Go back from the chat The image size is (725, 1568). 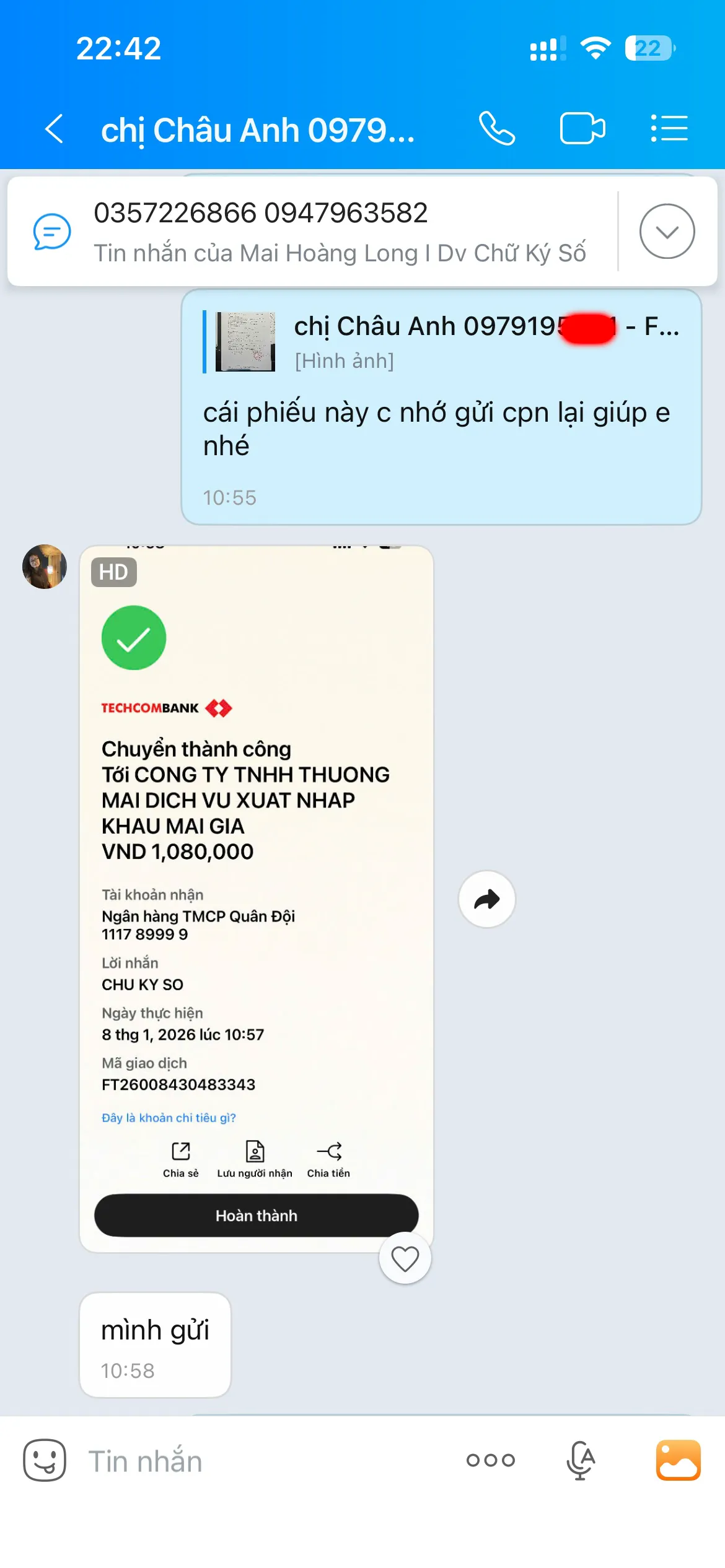tap(55, 129)
